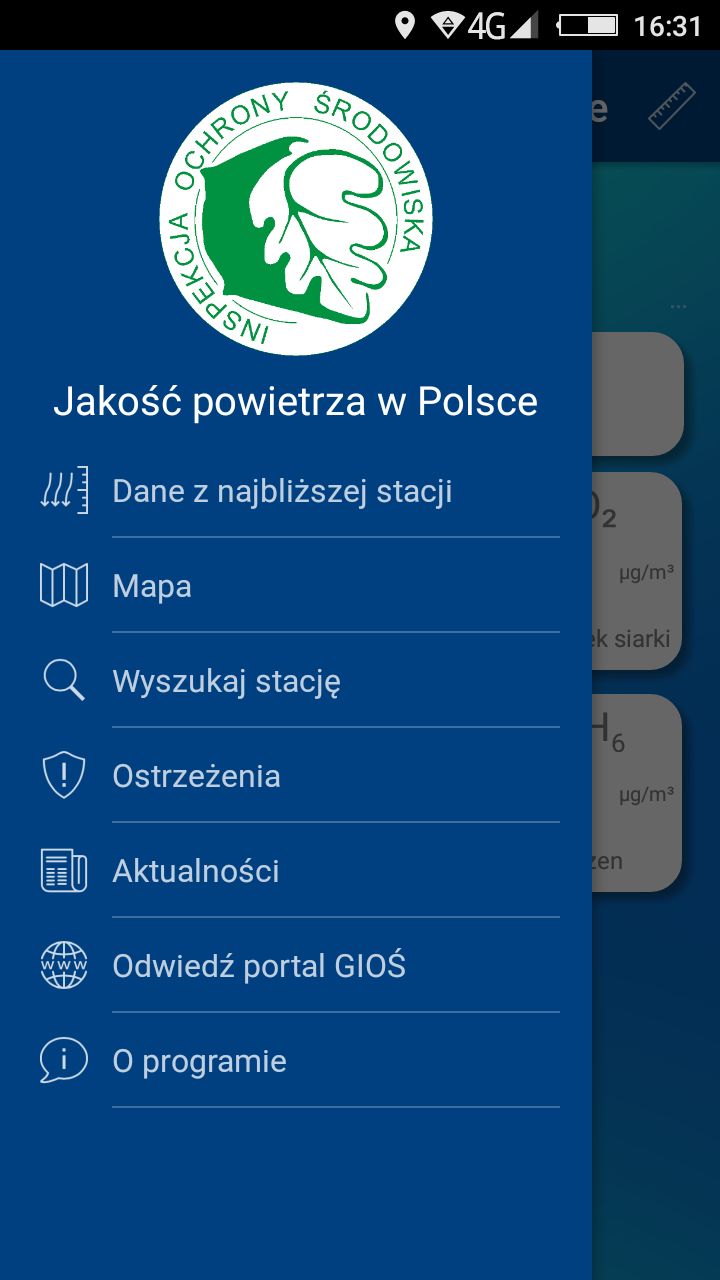Go to Aktualności news

pos(296,871)
